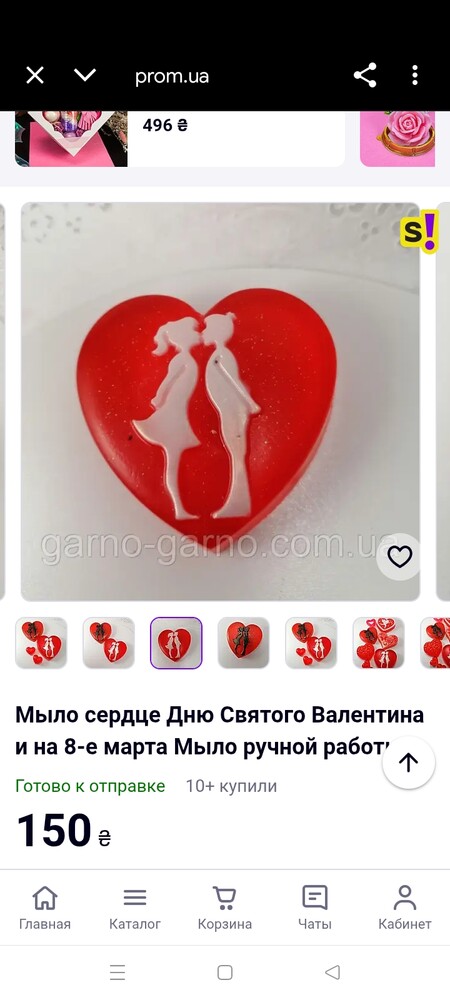450x1000 pixels.
Task: Add the heart soap to favorites
Action: point(400,557)
